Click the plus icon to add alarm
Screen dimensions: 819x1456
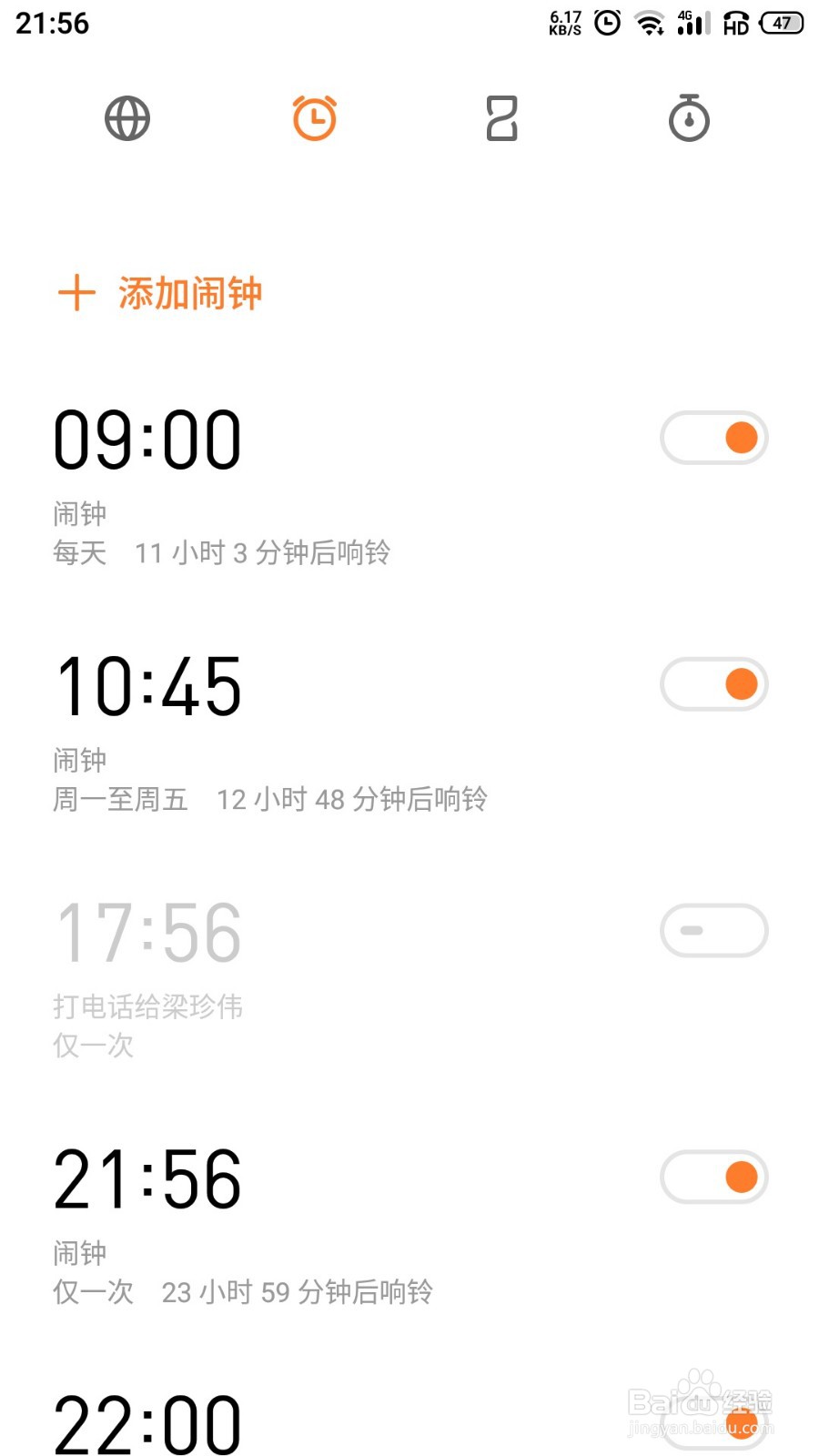click(77, 292)
